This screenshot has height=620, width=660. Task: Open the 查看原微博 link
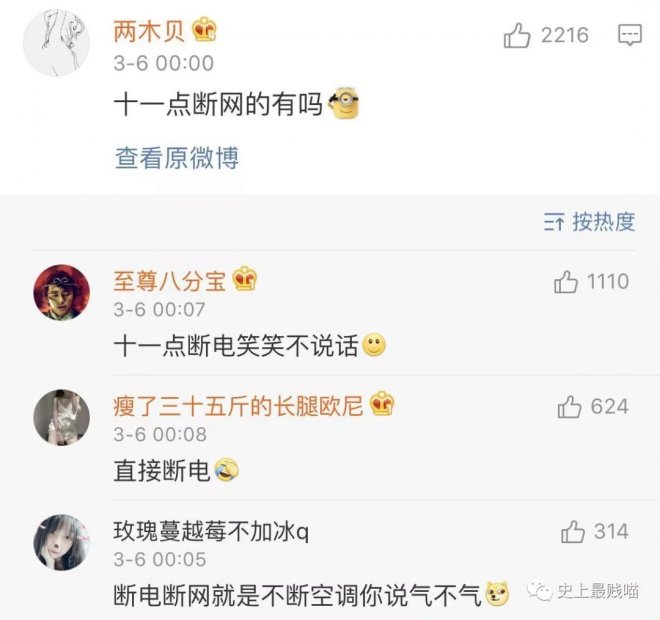[176, 157]
